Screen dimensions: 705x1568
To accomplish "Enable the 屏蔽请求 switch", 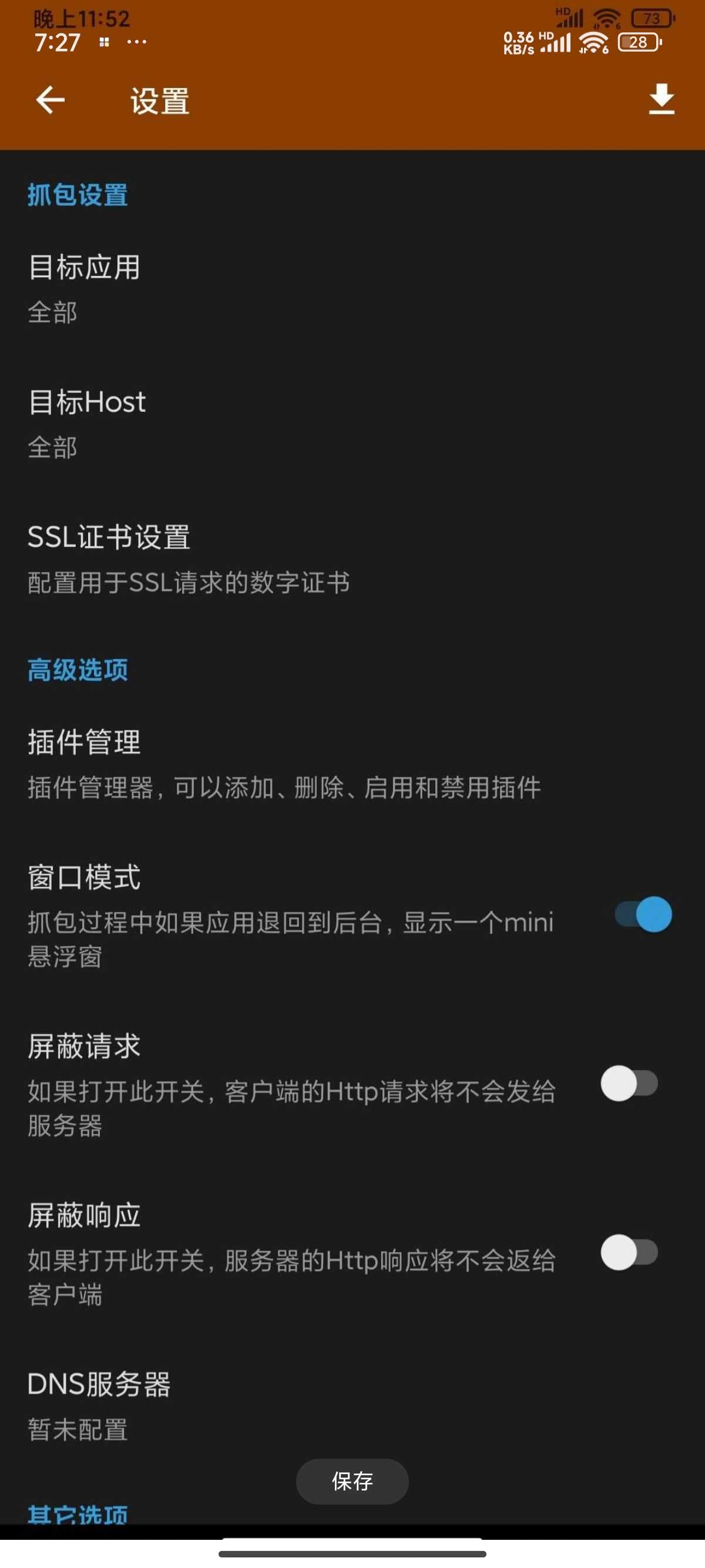I will (x=630, y=1084).
